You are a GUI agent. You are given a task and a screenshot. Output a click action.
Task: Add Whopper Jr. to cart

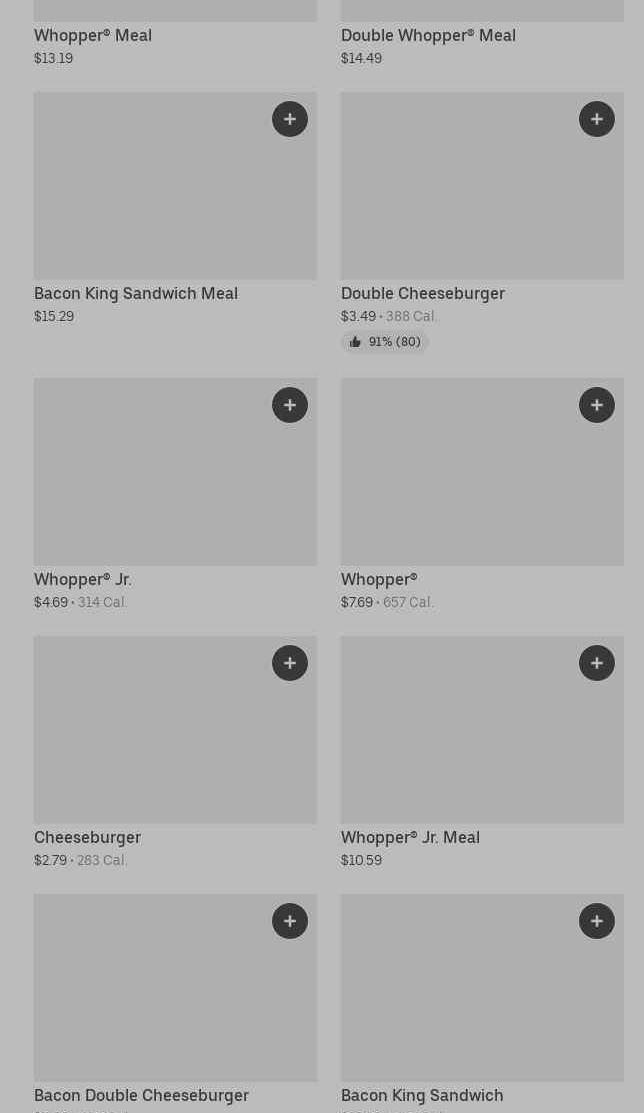point(290,405)
